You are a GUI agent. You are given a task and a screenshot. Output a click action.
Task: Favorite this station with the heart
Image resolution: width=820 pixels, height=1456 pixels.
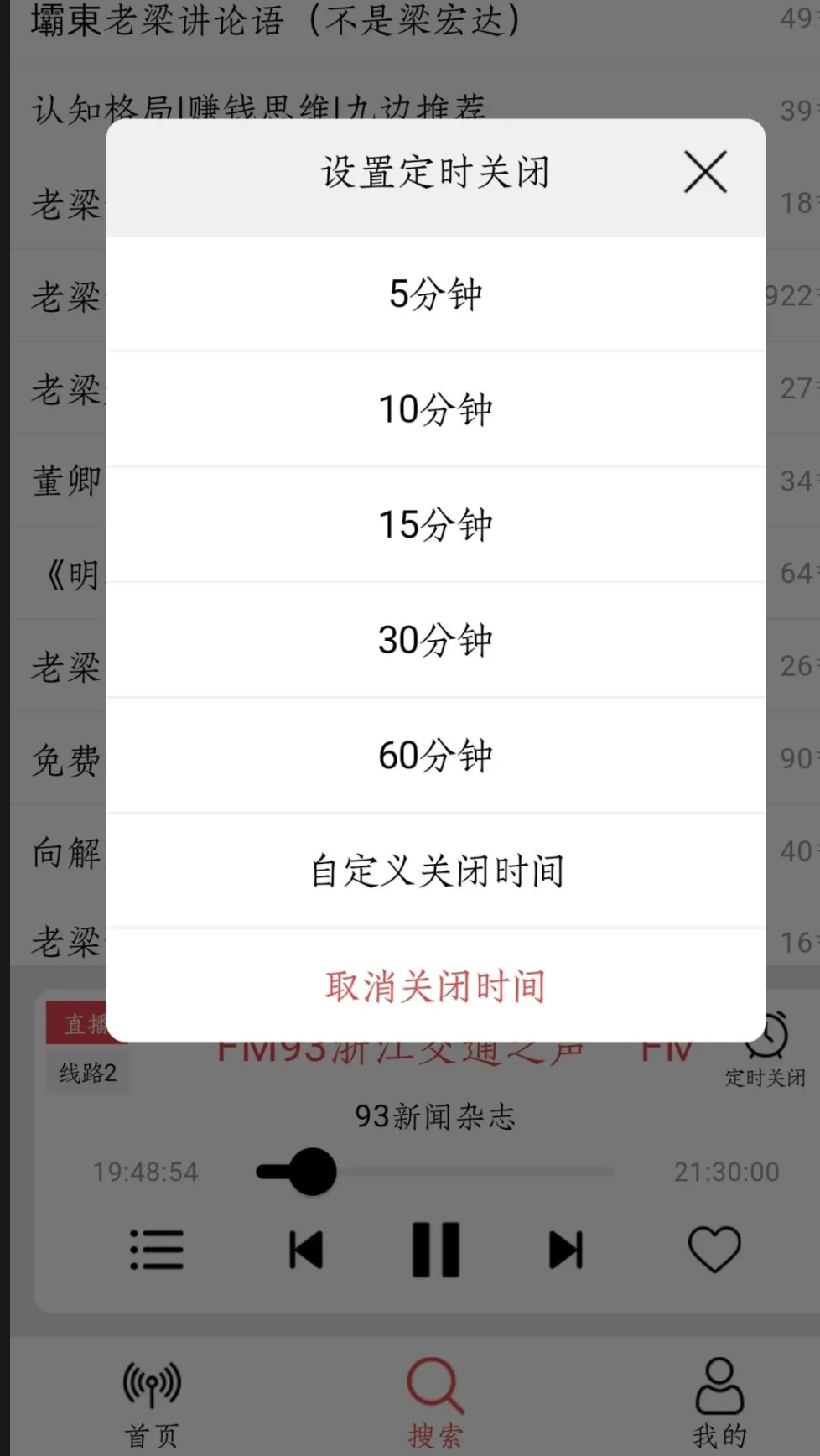tap(714, 1250)
